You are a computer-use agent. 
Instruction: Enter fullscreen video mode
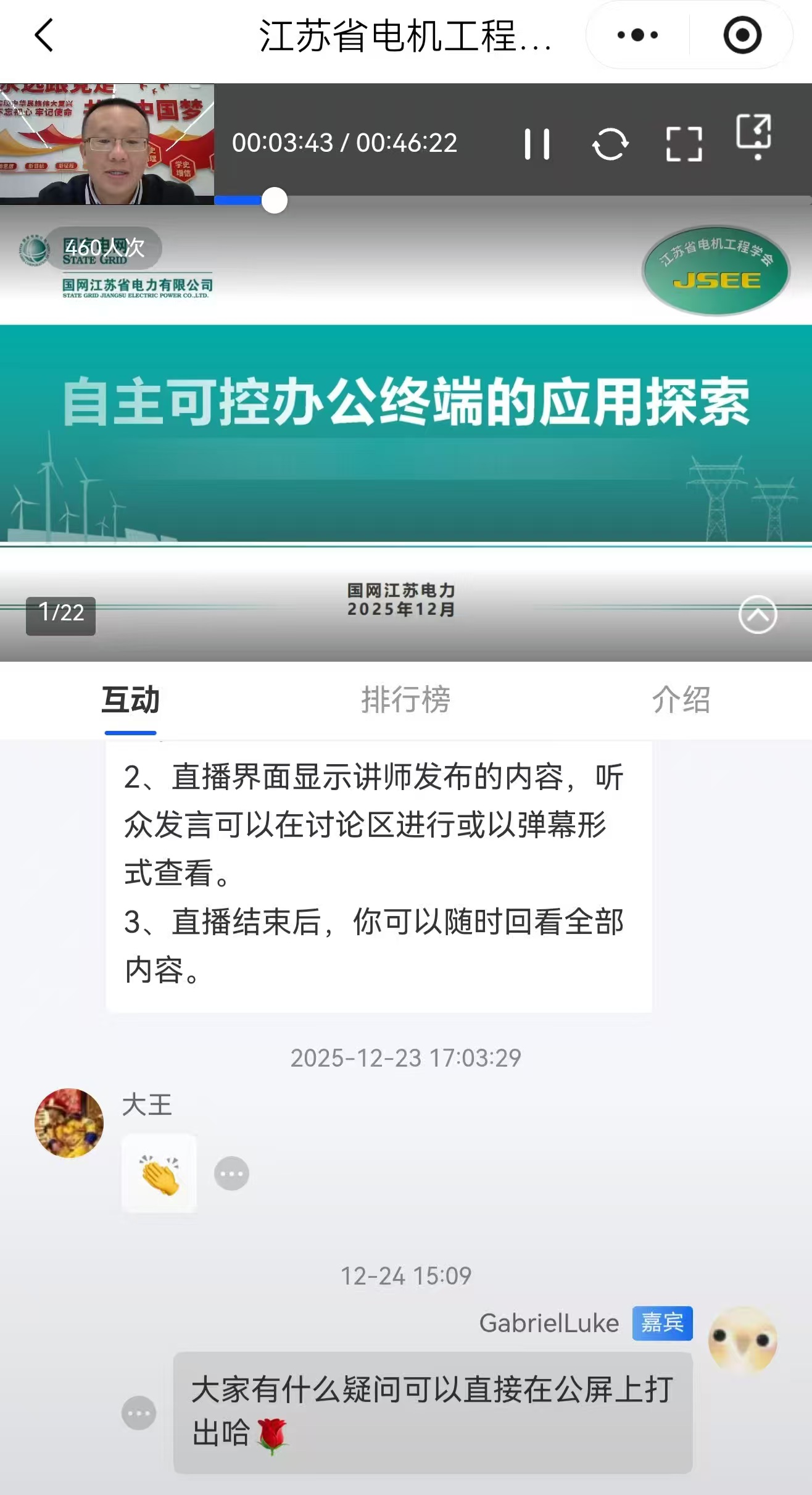pyautogui.click(x=684, y=144)
